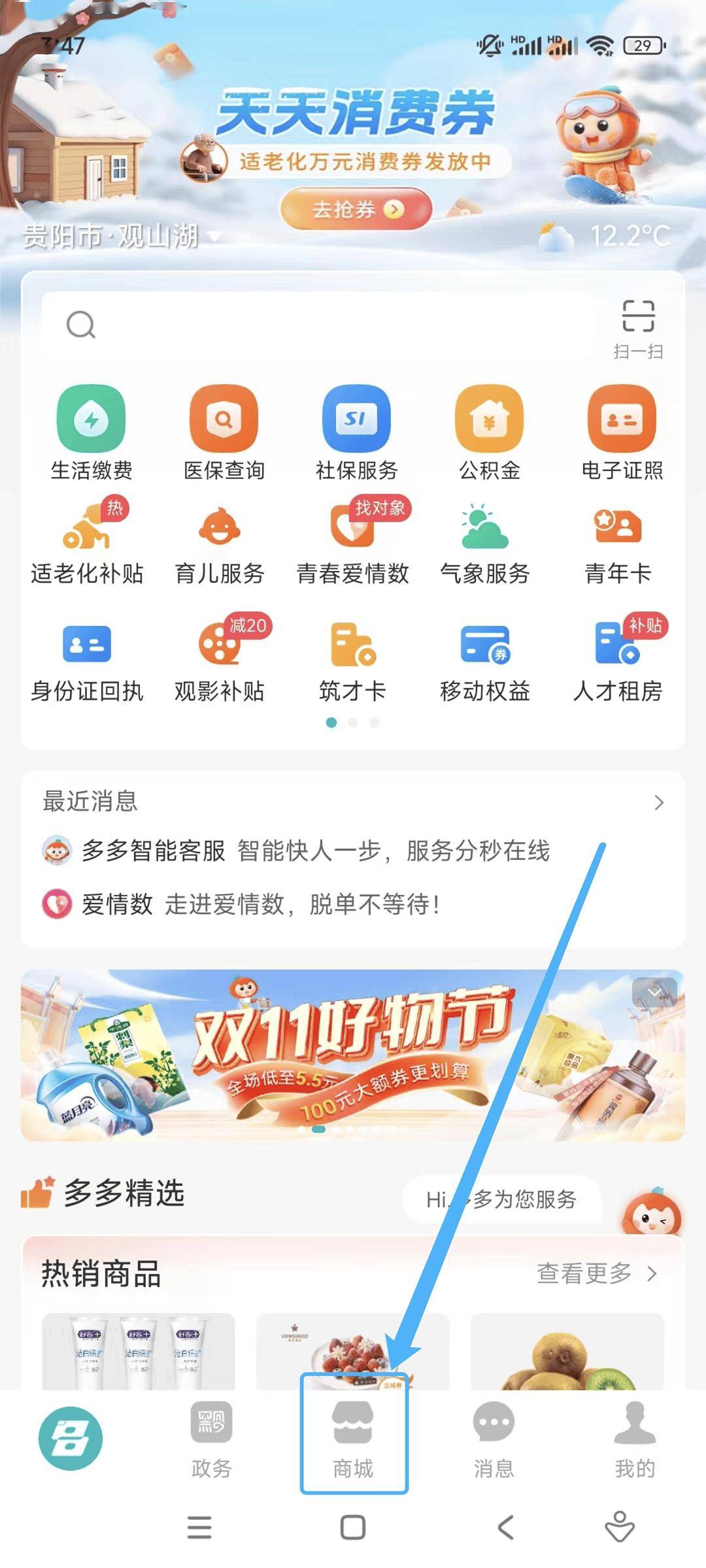Open the 双11好物节 banner
Screen dimensions: 706x1568
click(353, 1055)
